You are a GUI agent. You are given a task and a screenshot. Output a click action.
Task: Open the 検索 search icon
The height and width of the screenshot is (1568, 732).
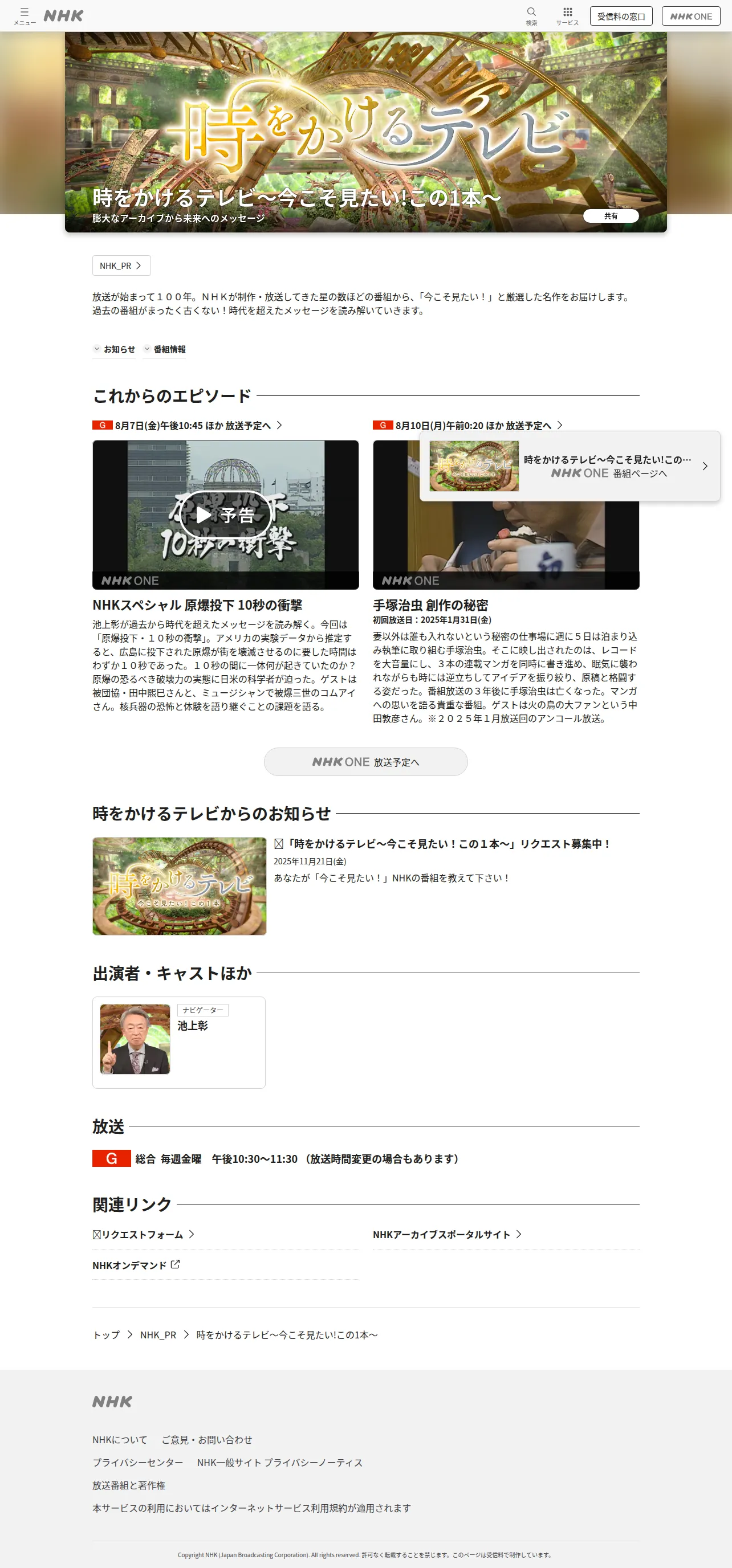pyautogui.click(x=531, y=16)
